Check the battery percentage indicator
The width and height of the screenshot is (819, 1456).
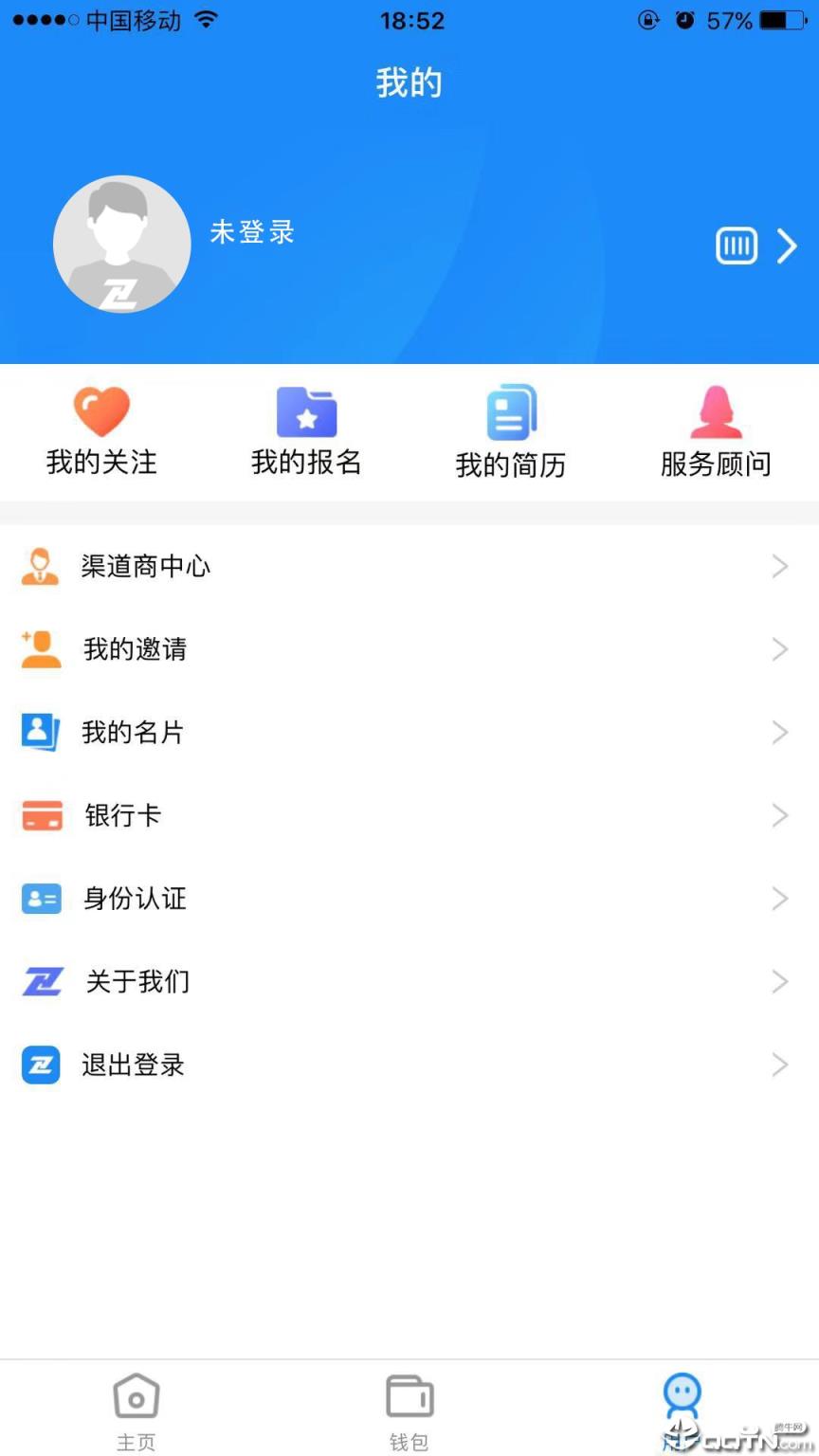[x=733, y=20]
